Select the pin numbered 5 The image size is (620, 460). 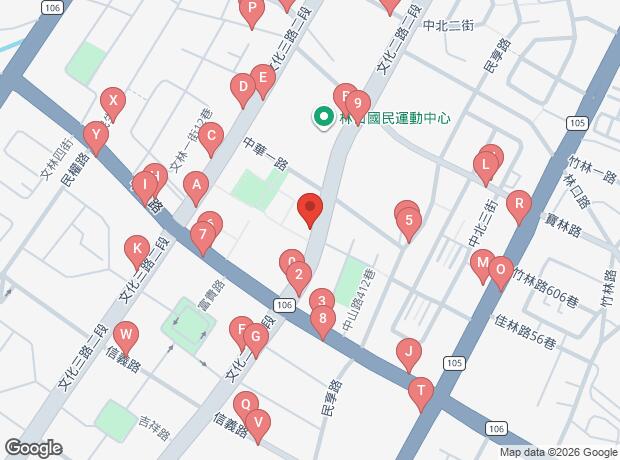point(409,220)
